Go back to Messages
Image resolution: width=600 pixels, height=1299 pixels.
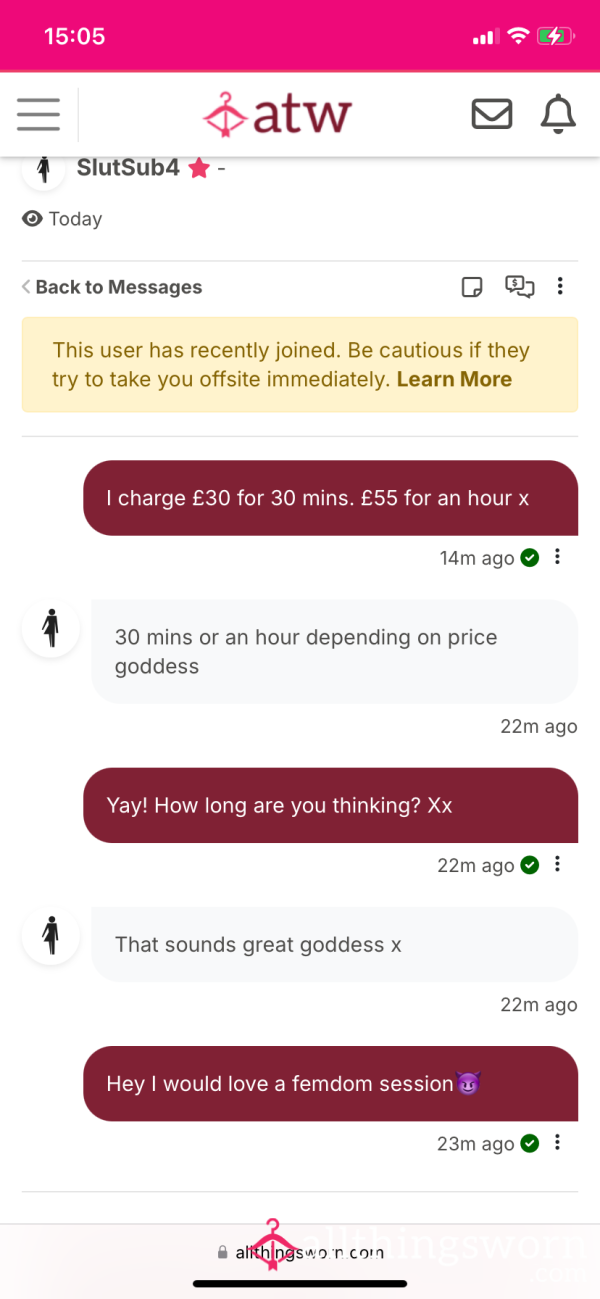(x=112, y=287)
